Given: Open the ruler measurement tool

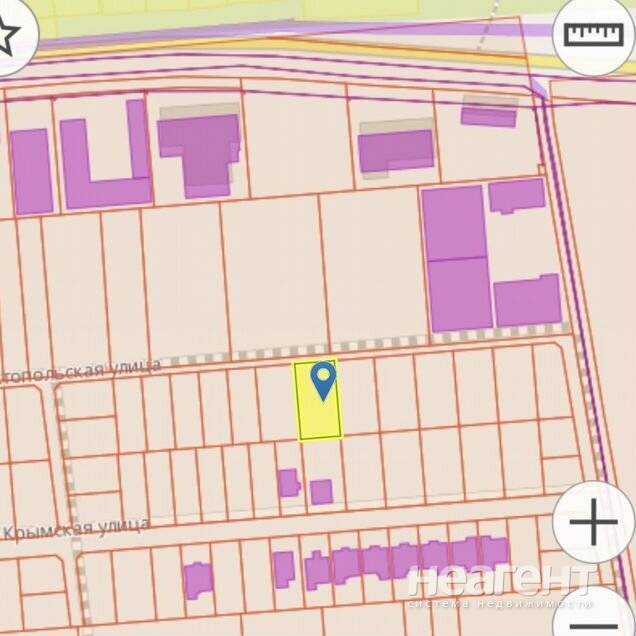Looking at the screenshot, I should [593, 35].
